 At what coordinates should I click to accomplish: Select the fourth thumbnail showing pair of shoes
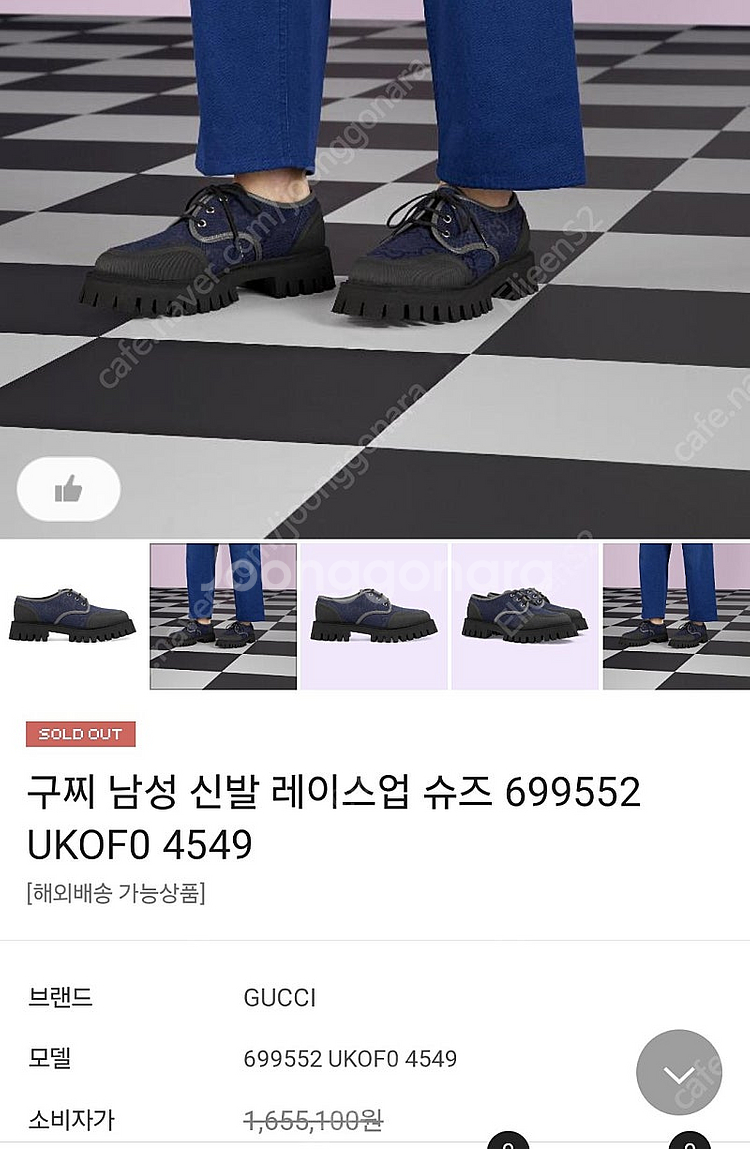click(x=525, y=616)
